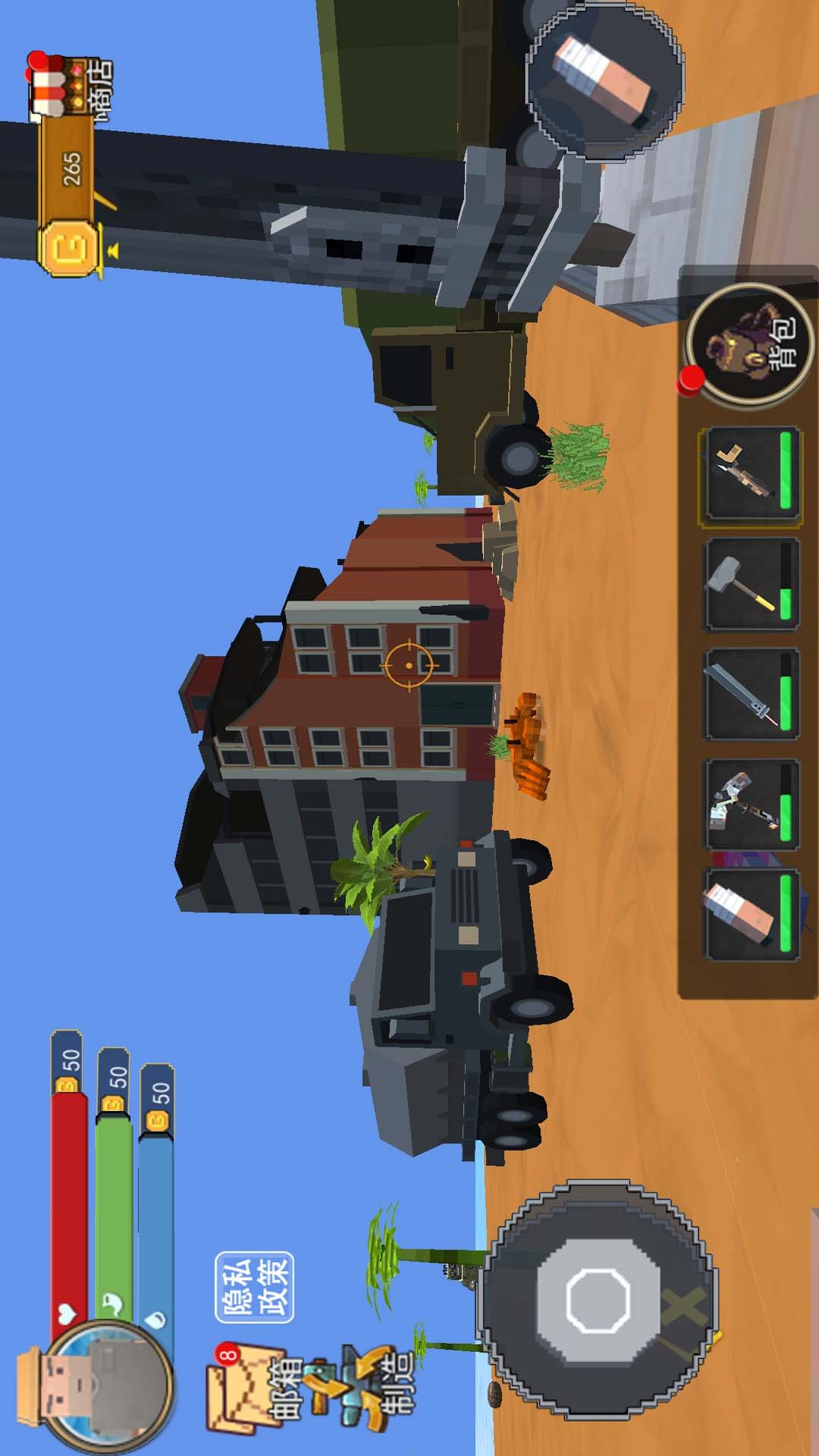Tap the virtual joystick center
The image size is (819, 1456).
(598, 1300)
